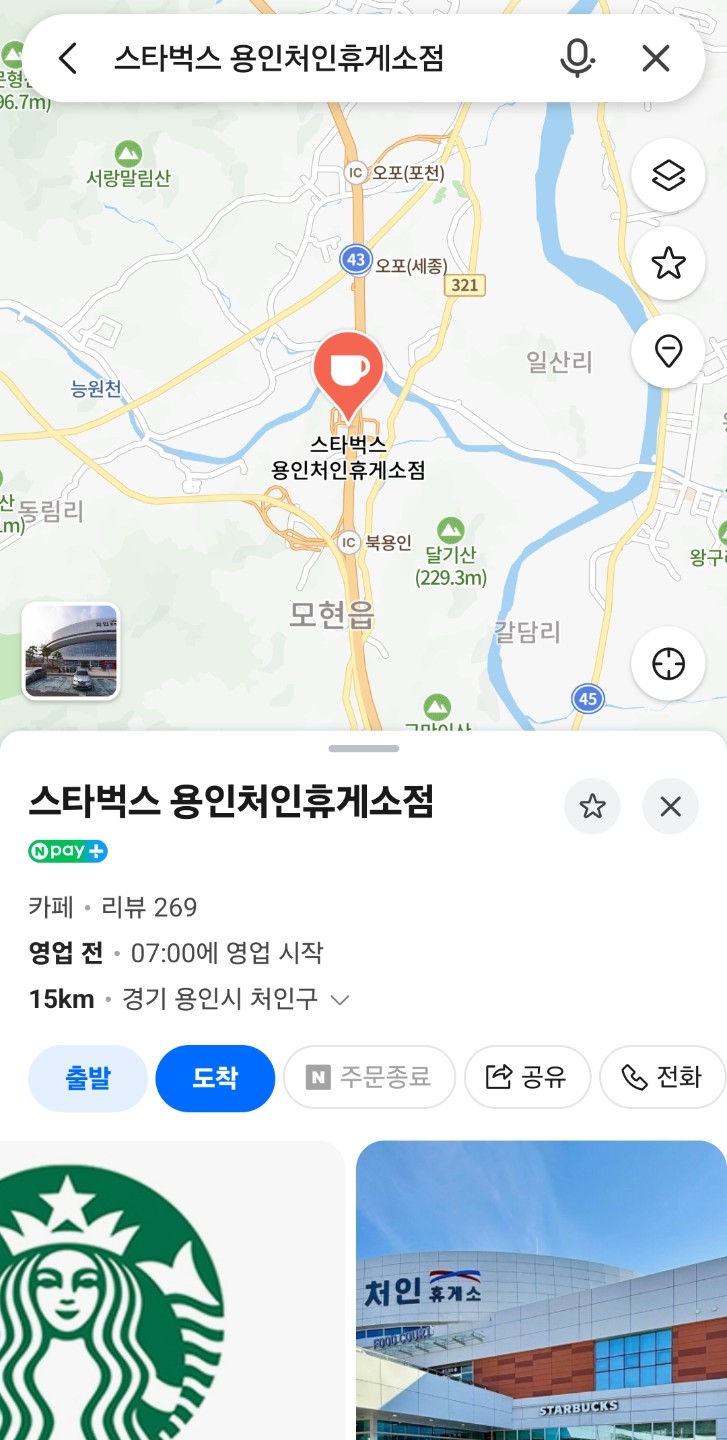Set as departure with 출발
Screen dimensions: 727x1440
click(x=88, y=1078)
